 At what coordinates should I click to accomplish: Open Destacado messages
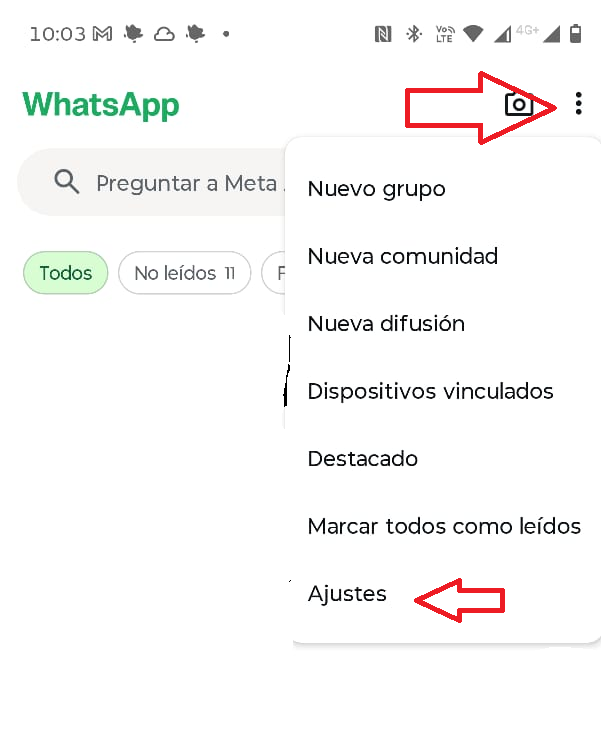tap(362, 459)
